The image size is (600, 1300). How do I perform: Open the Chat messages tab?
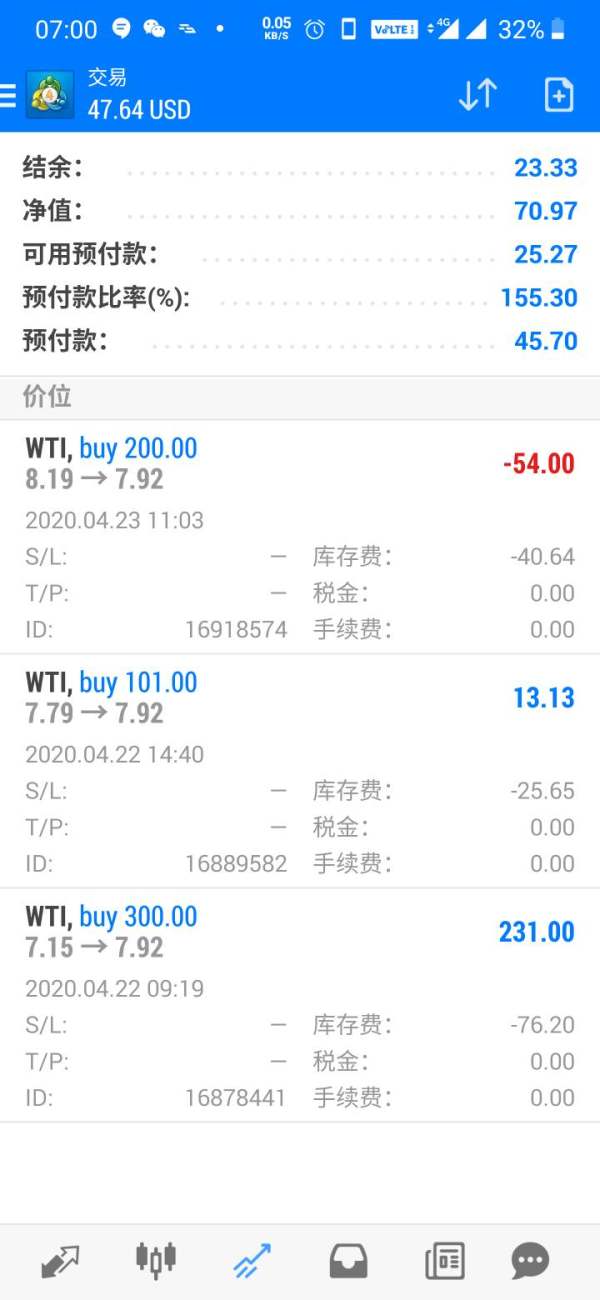pyautogui.click(x=530, y=1260)
